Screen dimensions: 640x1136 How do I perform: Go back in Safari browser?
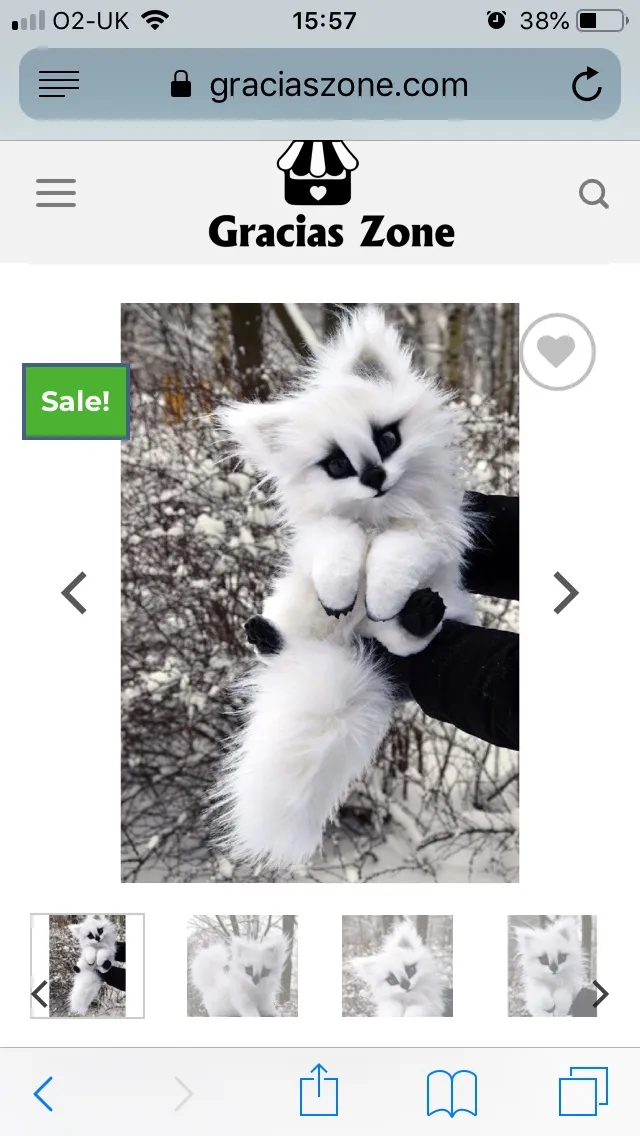[43, 1093]
